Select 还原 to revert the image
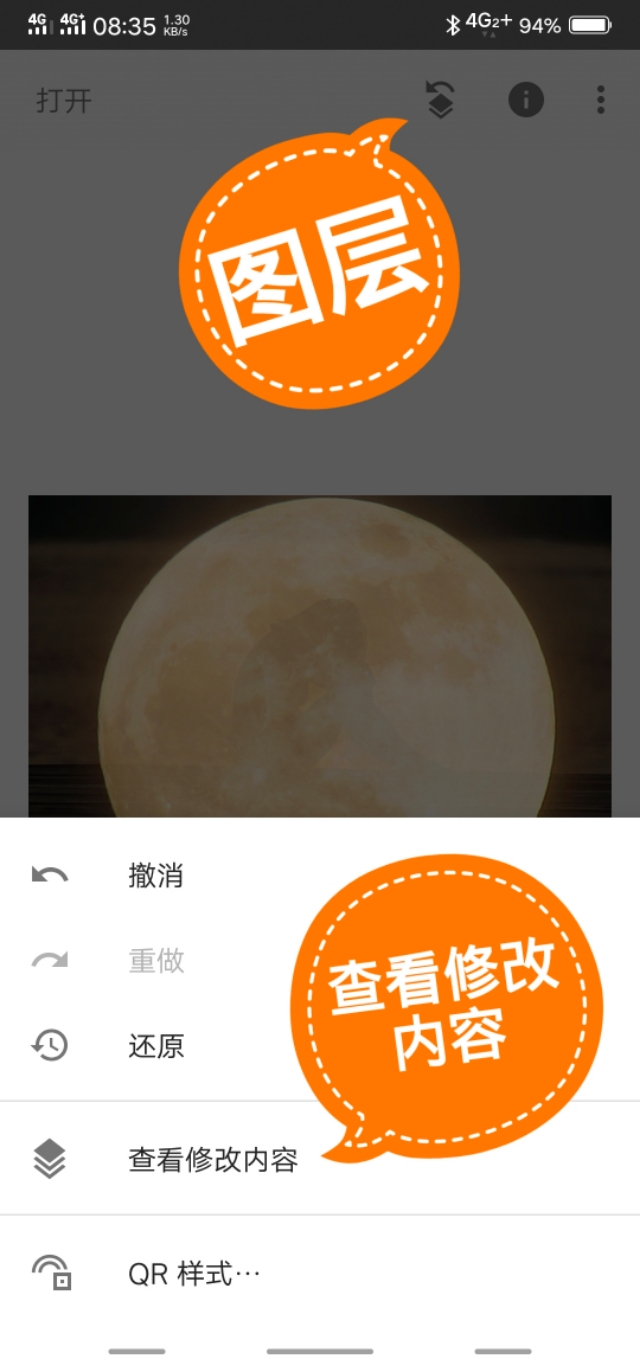 tap(155, 1046)
